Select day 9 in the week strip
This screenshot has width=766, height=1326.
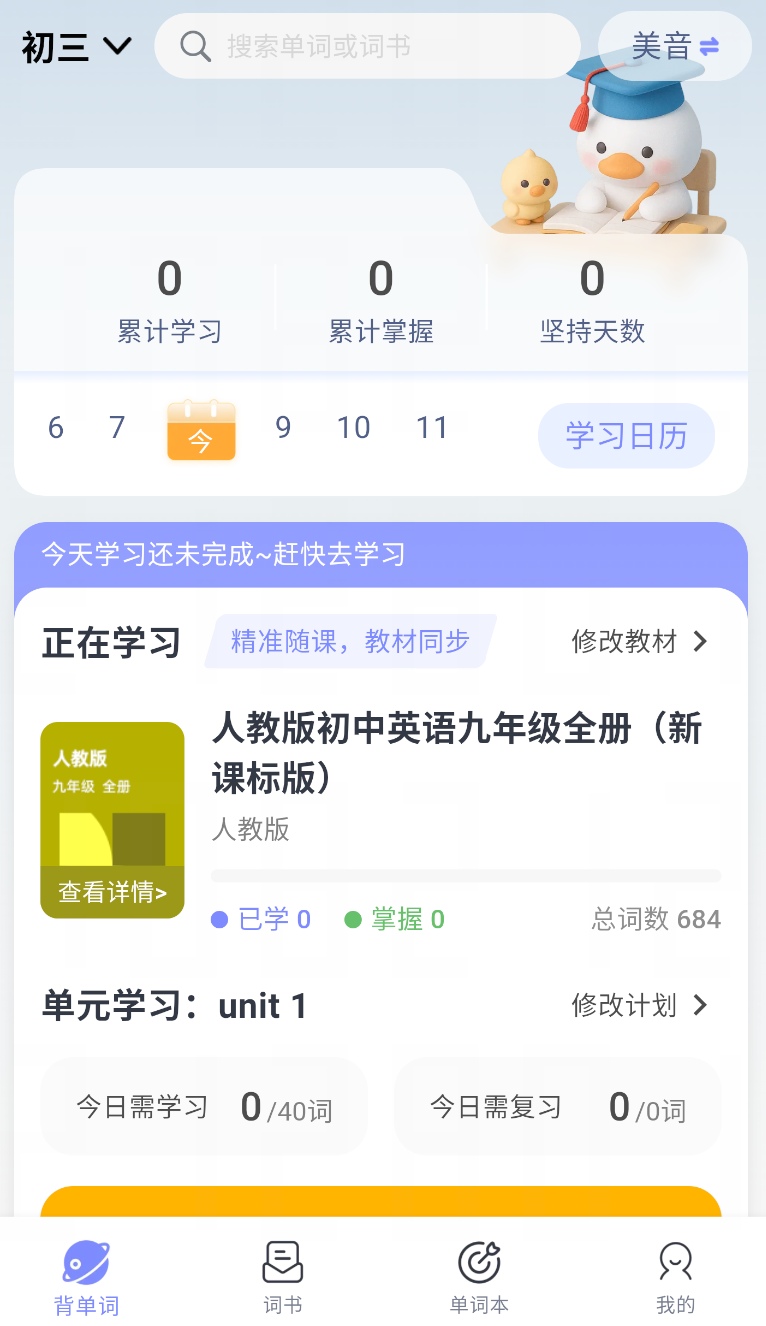click(x=283, y=428)
